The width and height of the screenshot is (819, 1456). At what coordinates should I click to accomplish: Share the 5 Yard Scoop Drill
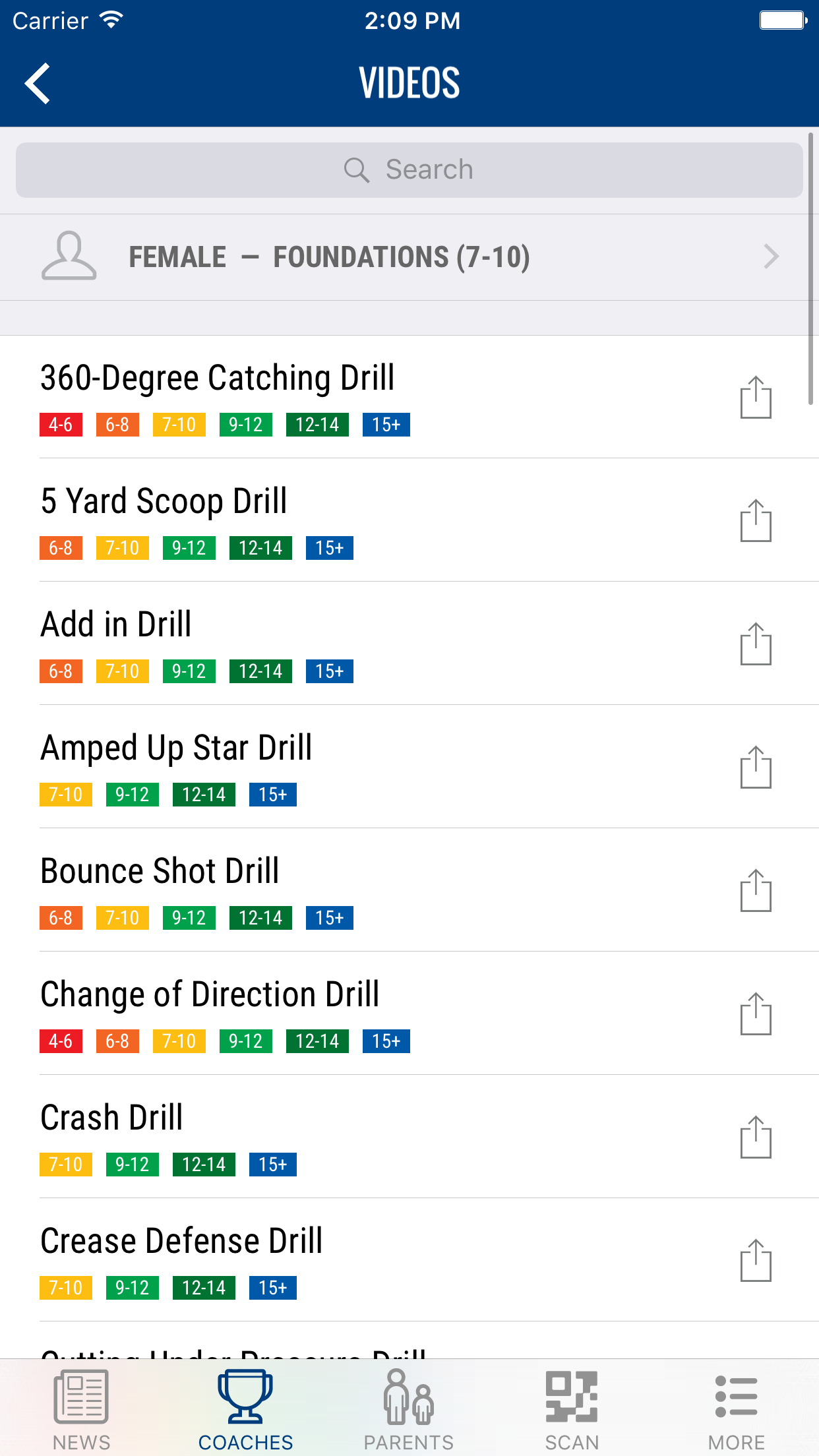click(x=756, y=520)
